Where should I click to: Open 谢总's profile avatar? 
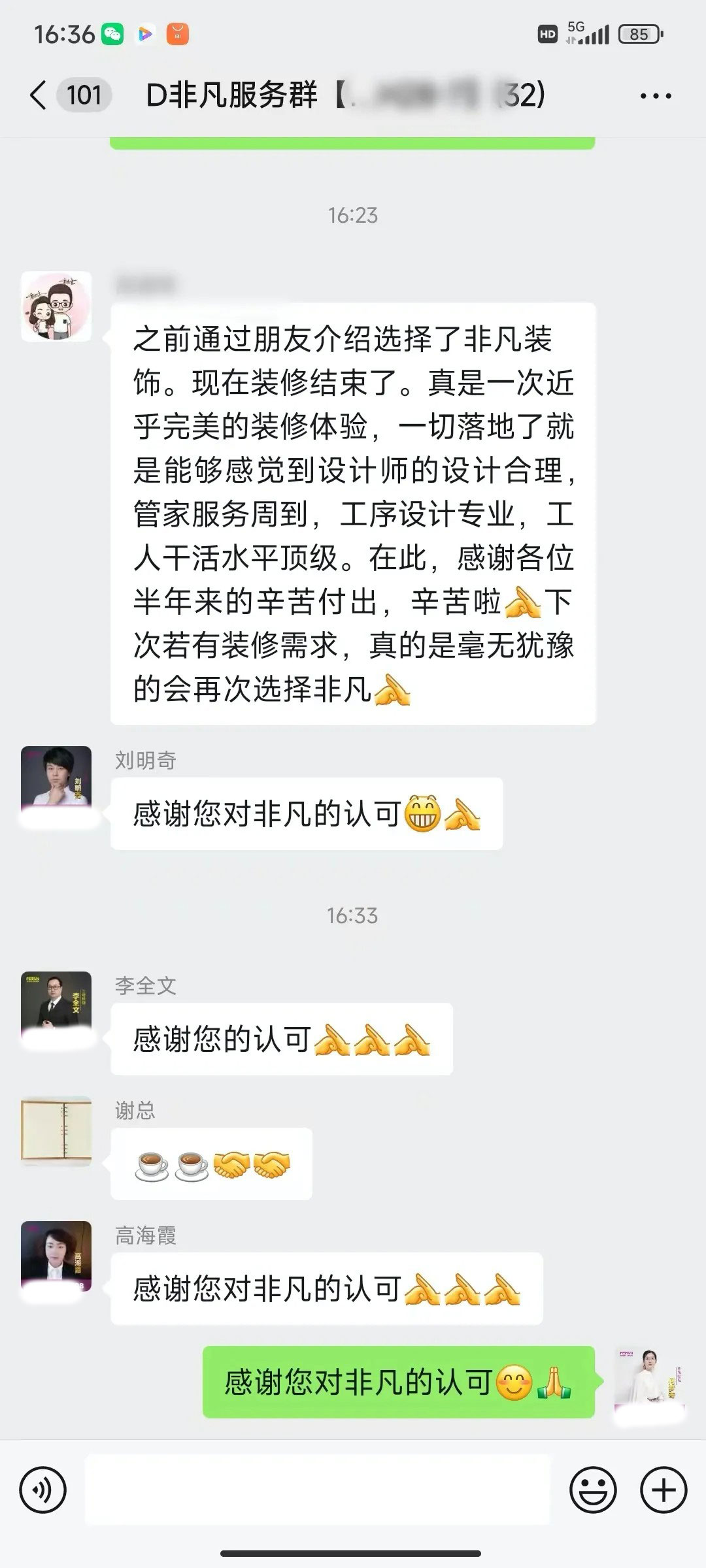pos(56,1132)
